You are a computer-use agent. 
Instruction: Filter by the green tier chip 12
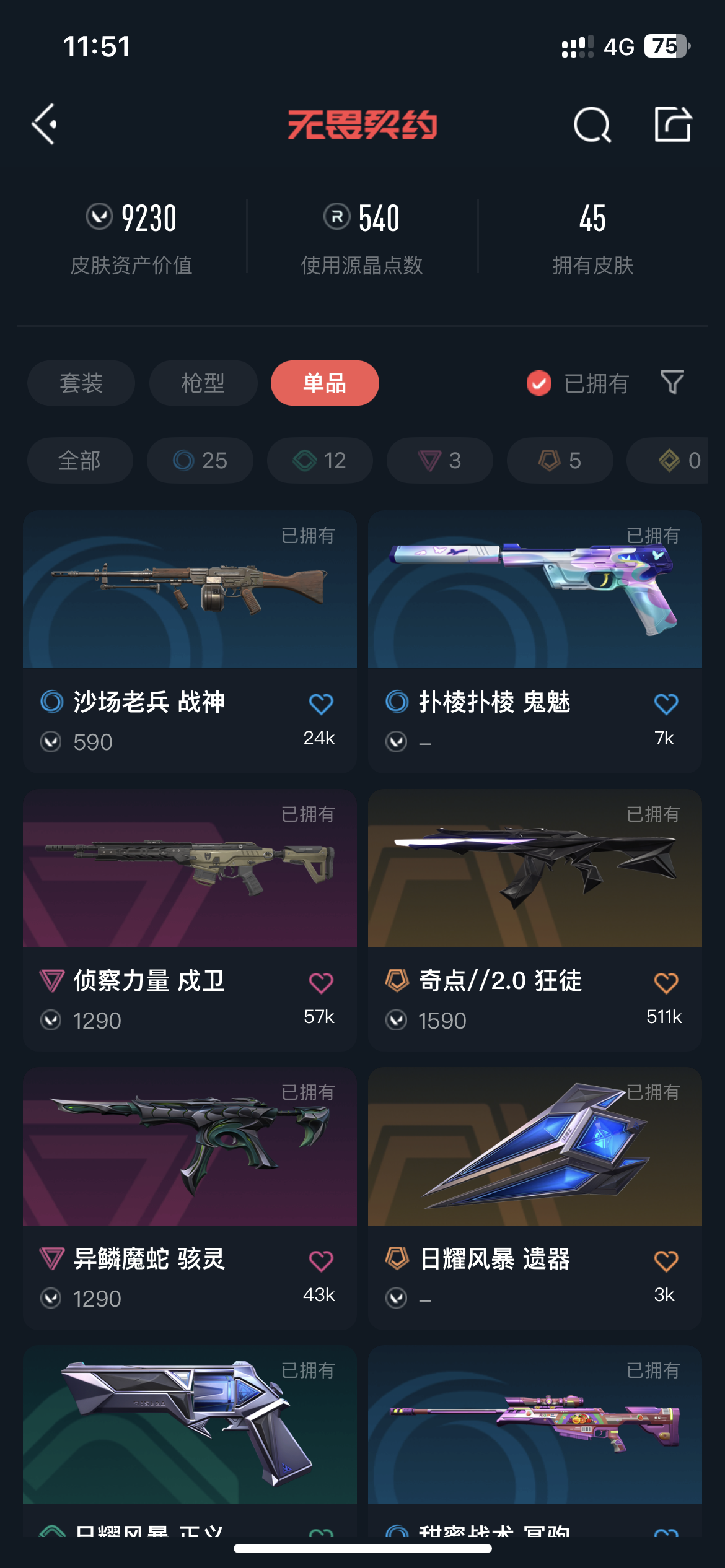(320, 461)
